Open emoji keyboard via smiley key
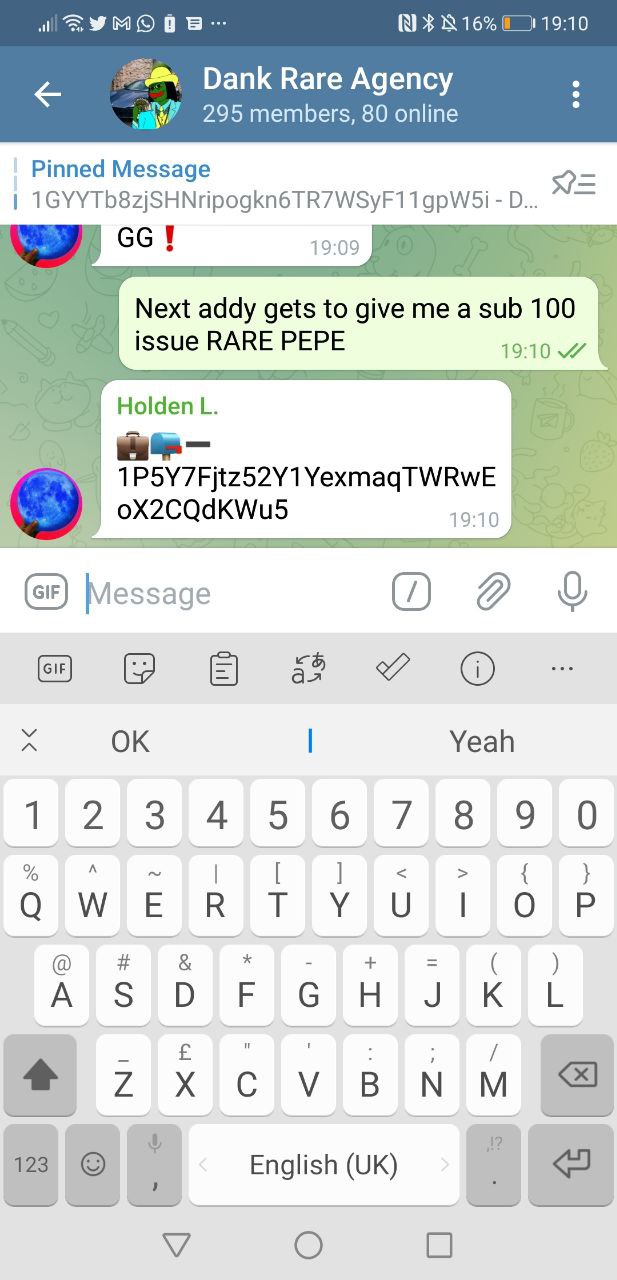The image size is (617, 1280). tap(93, 1164)
